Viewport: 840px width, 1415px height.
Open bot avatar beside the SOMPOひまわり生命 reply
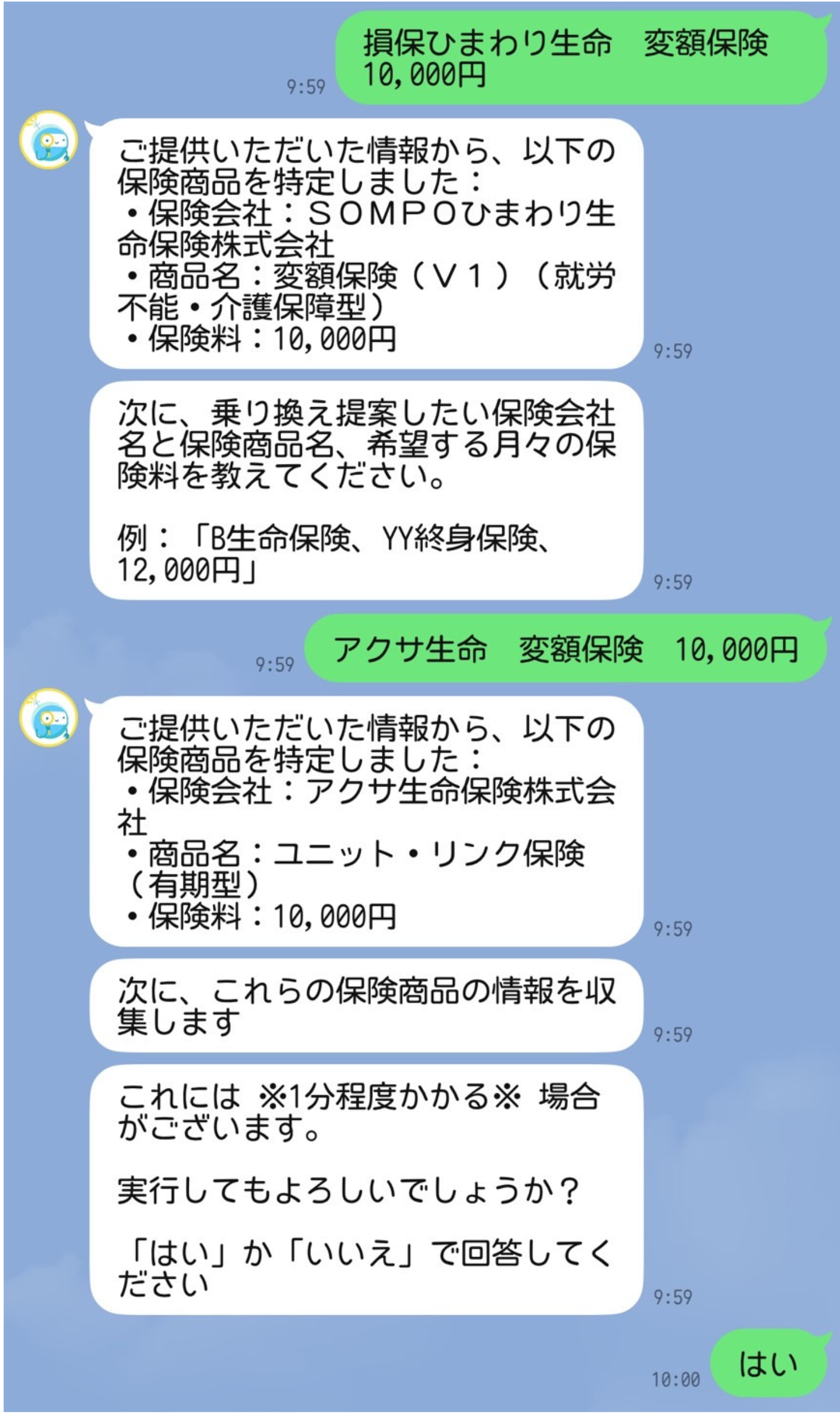[49, 140]
